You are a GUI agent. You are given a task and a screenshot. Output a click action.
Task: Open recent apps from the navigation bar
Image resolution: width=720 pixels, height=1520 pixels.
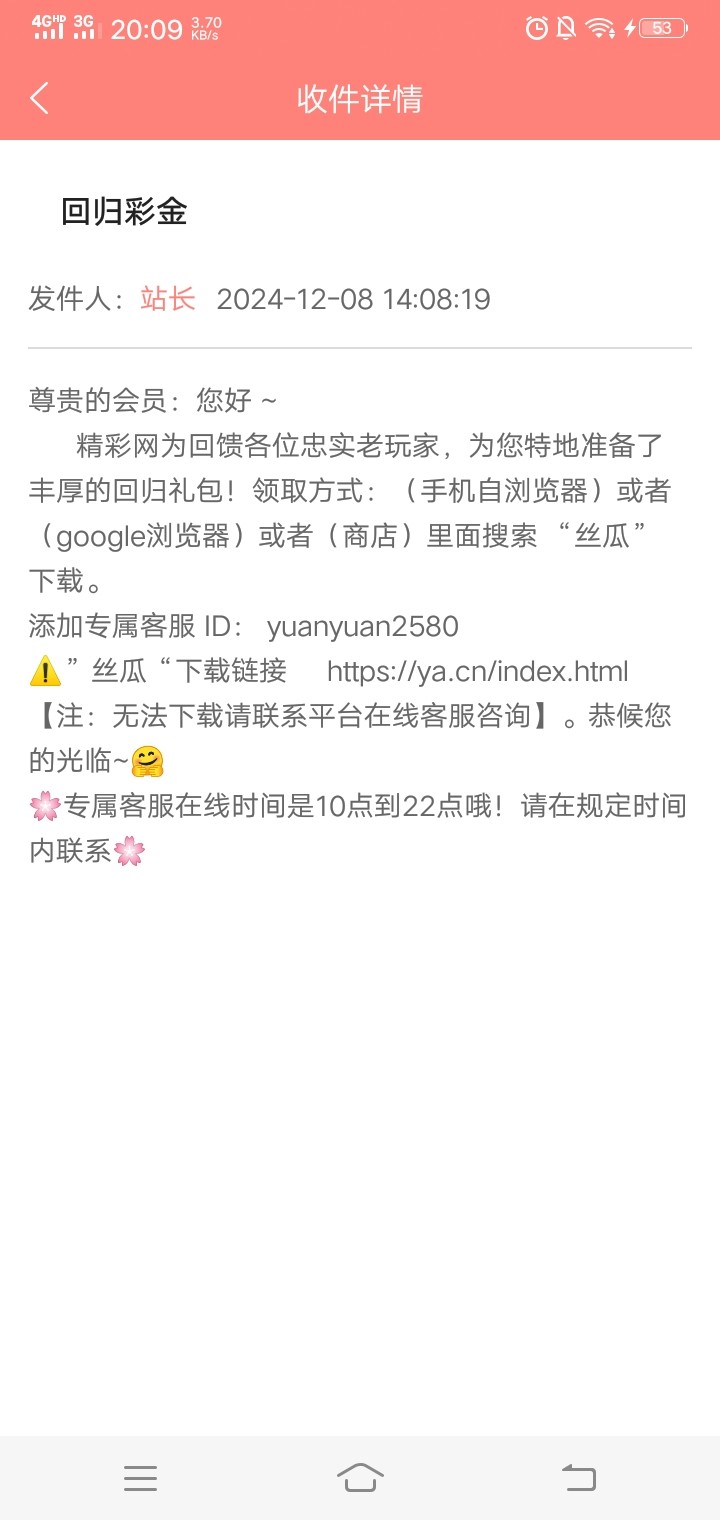(140, 1478)
